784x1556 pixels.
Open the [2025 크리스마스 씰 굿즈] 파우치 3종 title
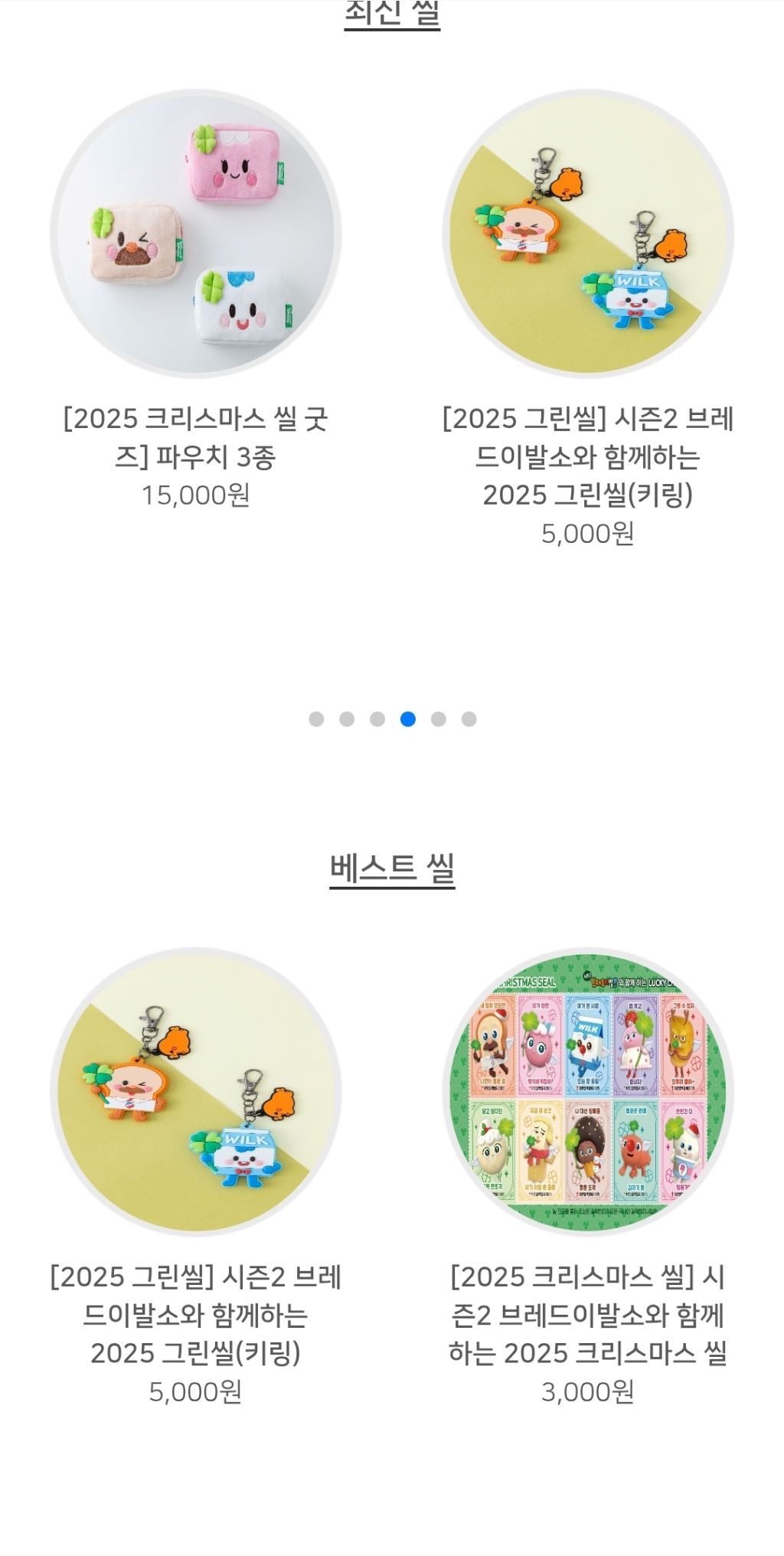click(196, 438)
